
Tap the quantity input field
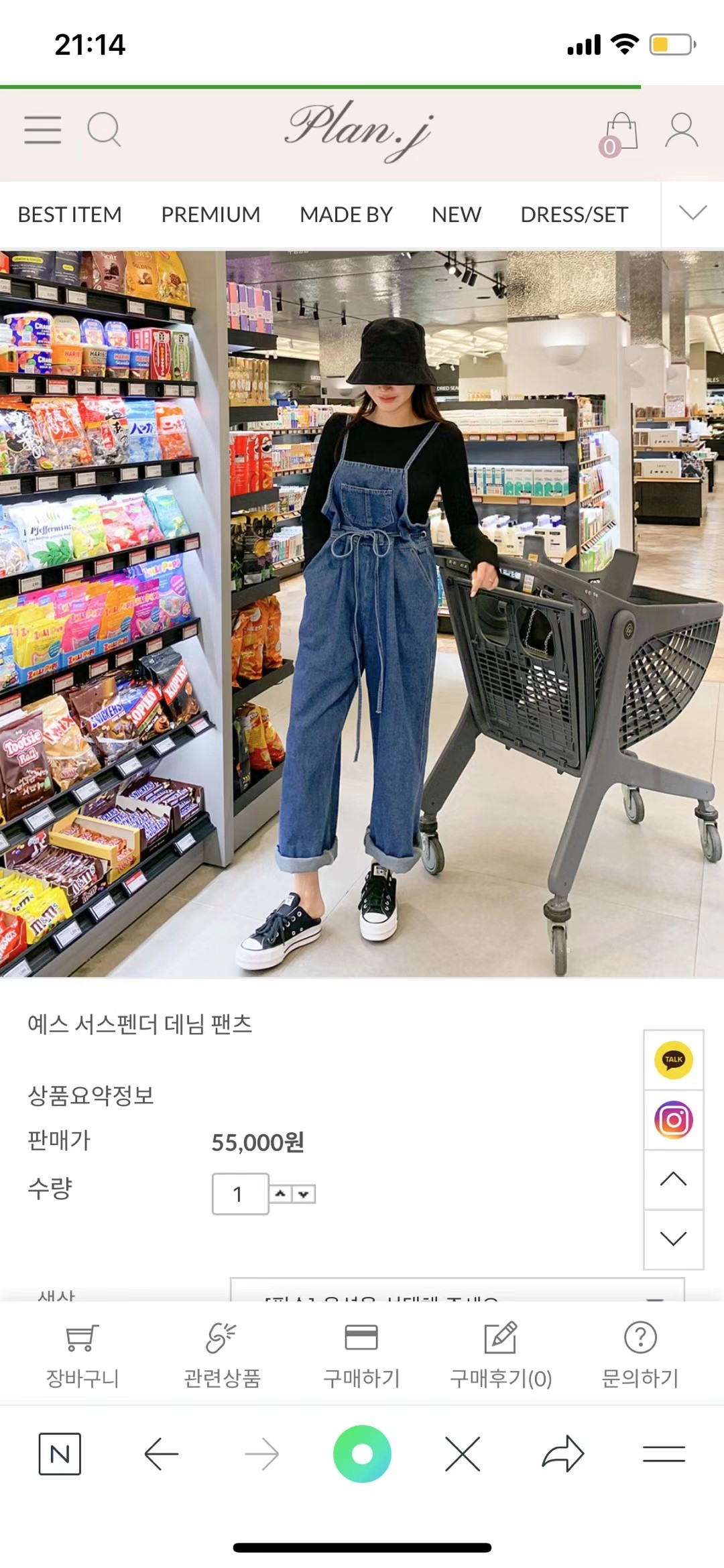(240, 1194)
